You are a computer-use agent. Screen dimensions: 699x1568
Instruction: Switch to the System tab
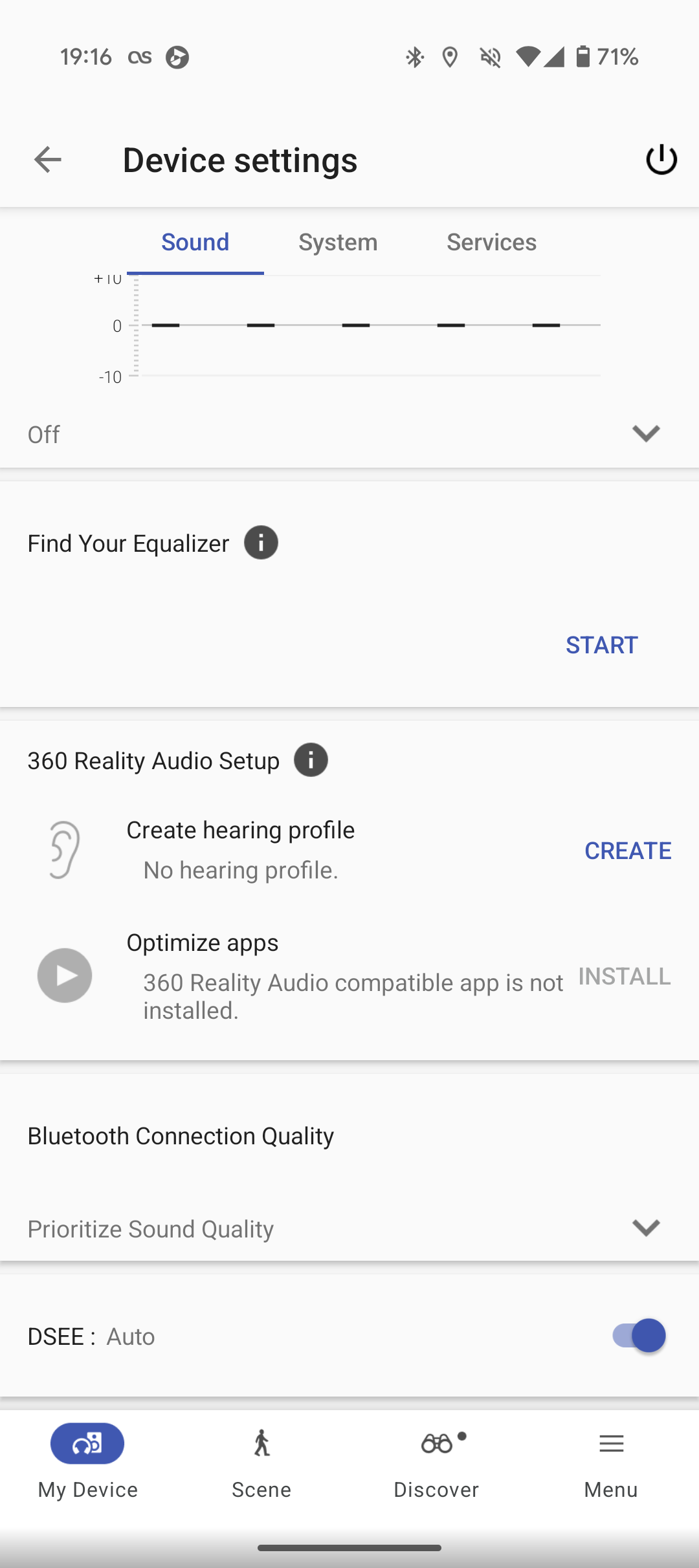coord(338,242)
